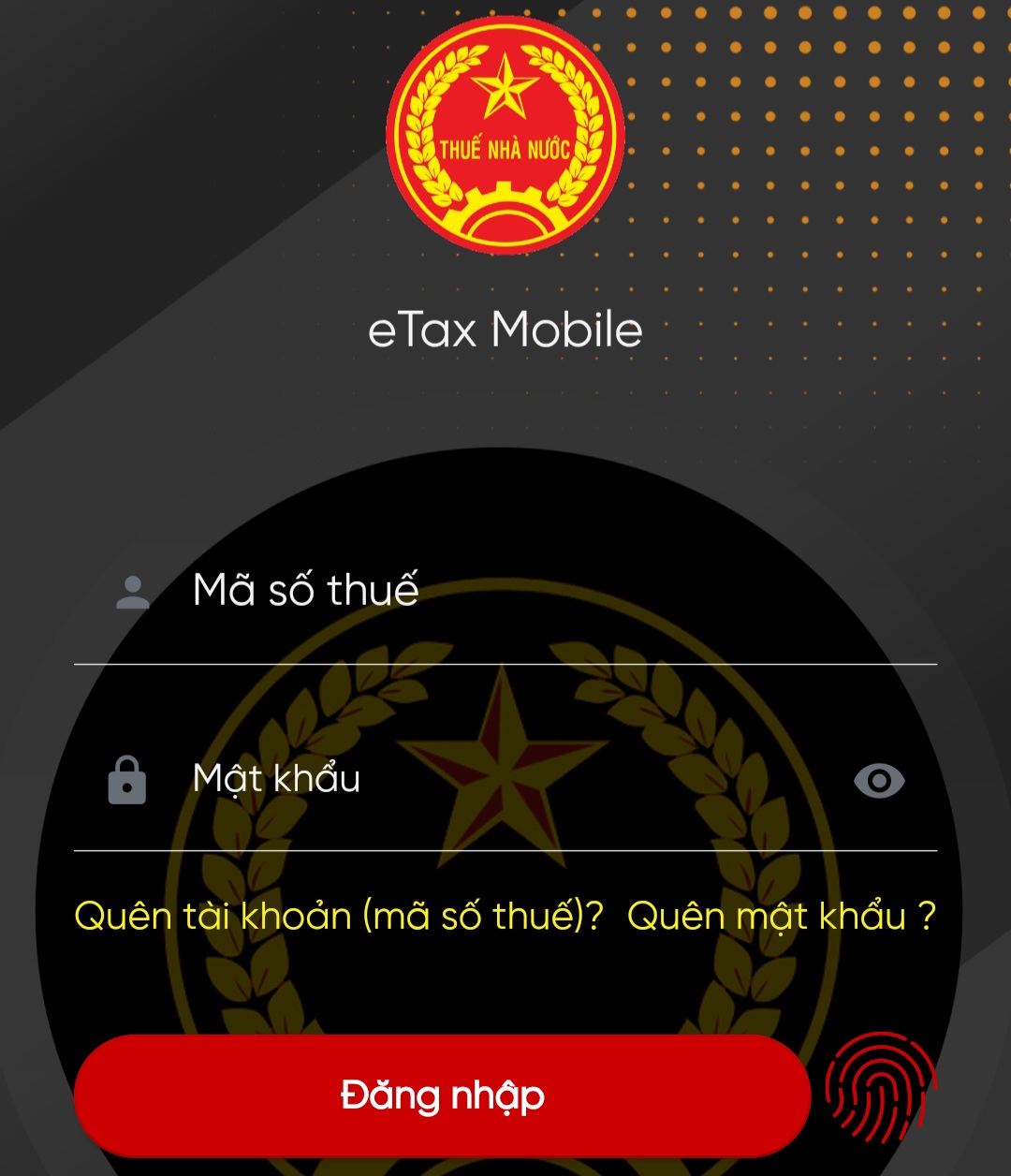Image resolution: width=1011 pixels, height=1176 pixels.
Task: Tap the Đăng nhập button
Action: pos(442,1095)
